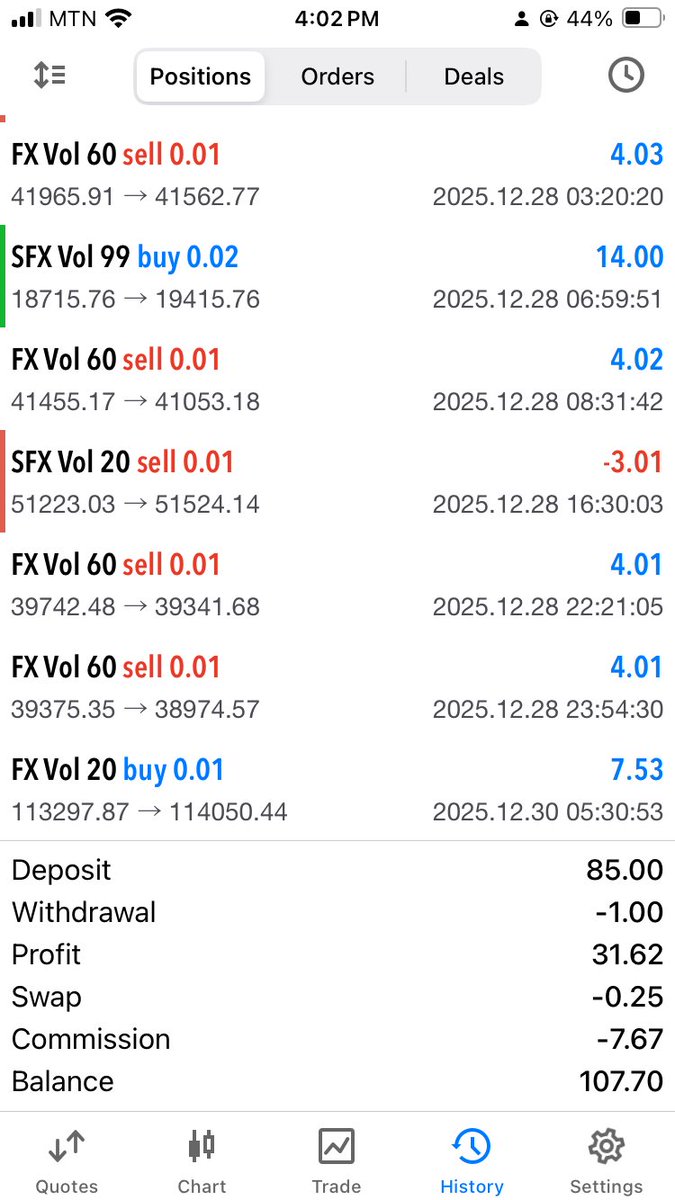Expand the FX Vol 20 buy position
Screen dimensions: 675x1200
coord(337,789)
